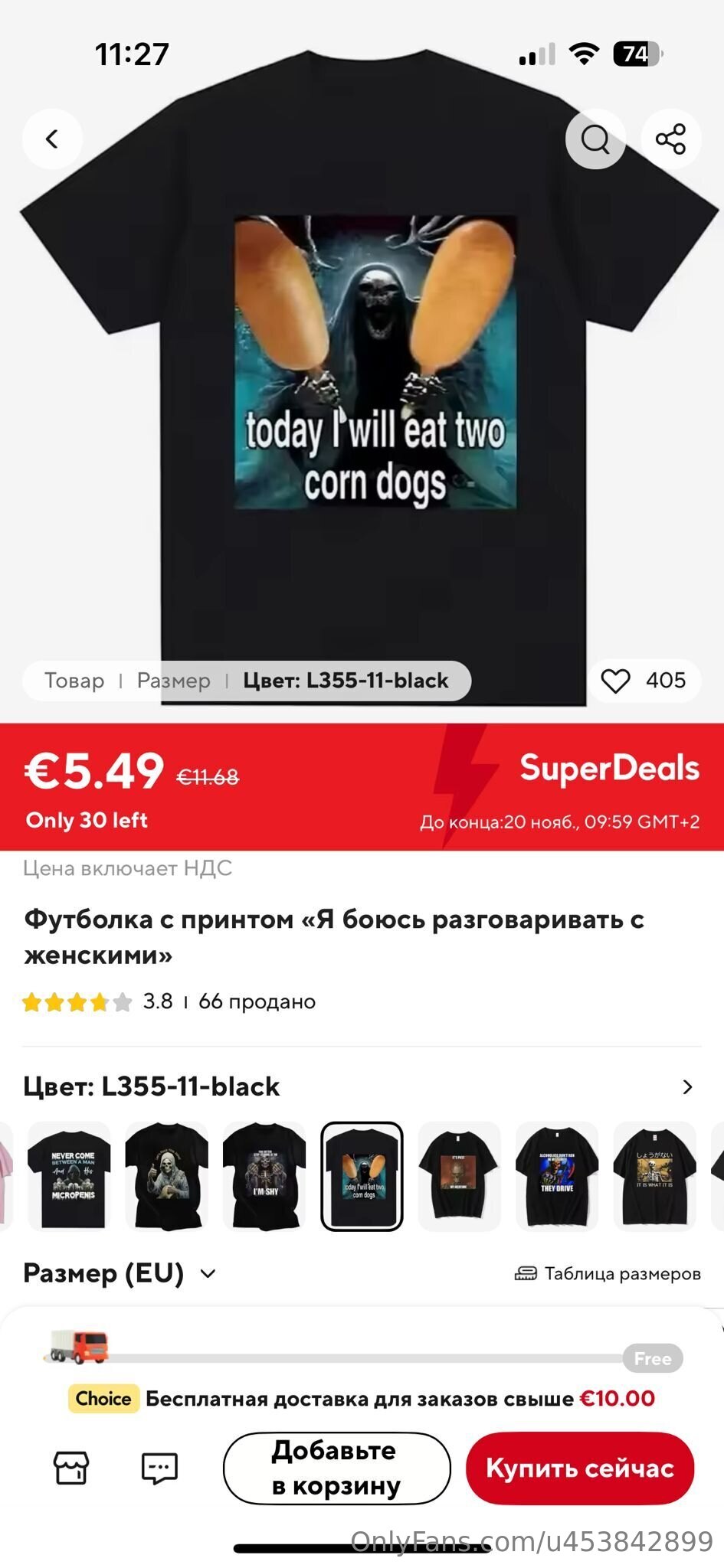The image size is (724, 1568).
Task: Open the seller's store icon
Action: (71, 1468)
